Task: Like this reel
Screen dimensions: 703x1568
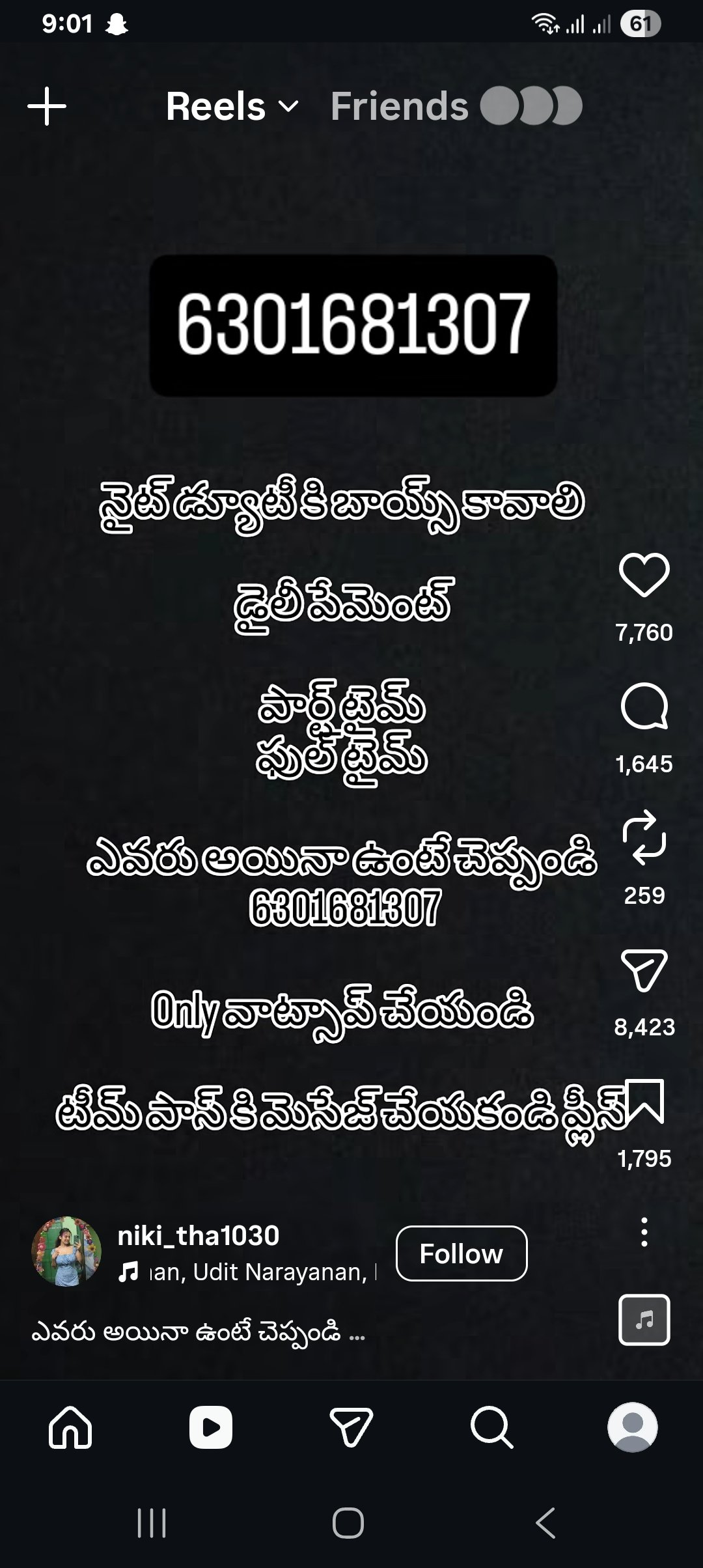Action: [644, 575]
